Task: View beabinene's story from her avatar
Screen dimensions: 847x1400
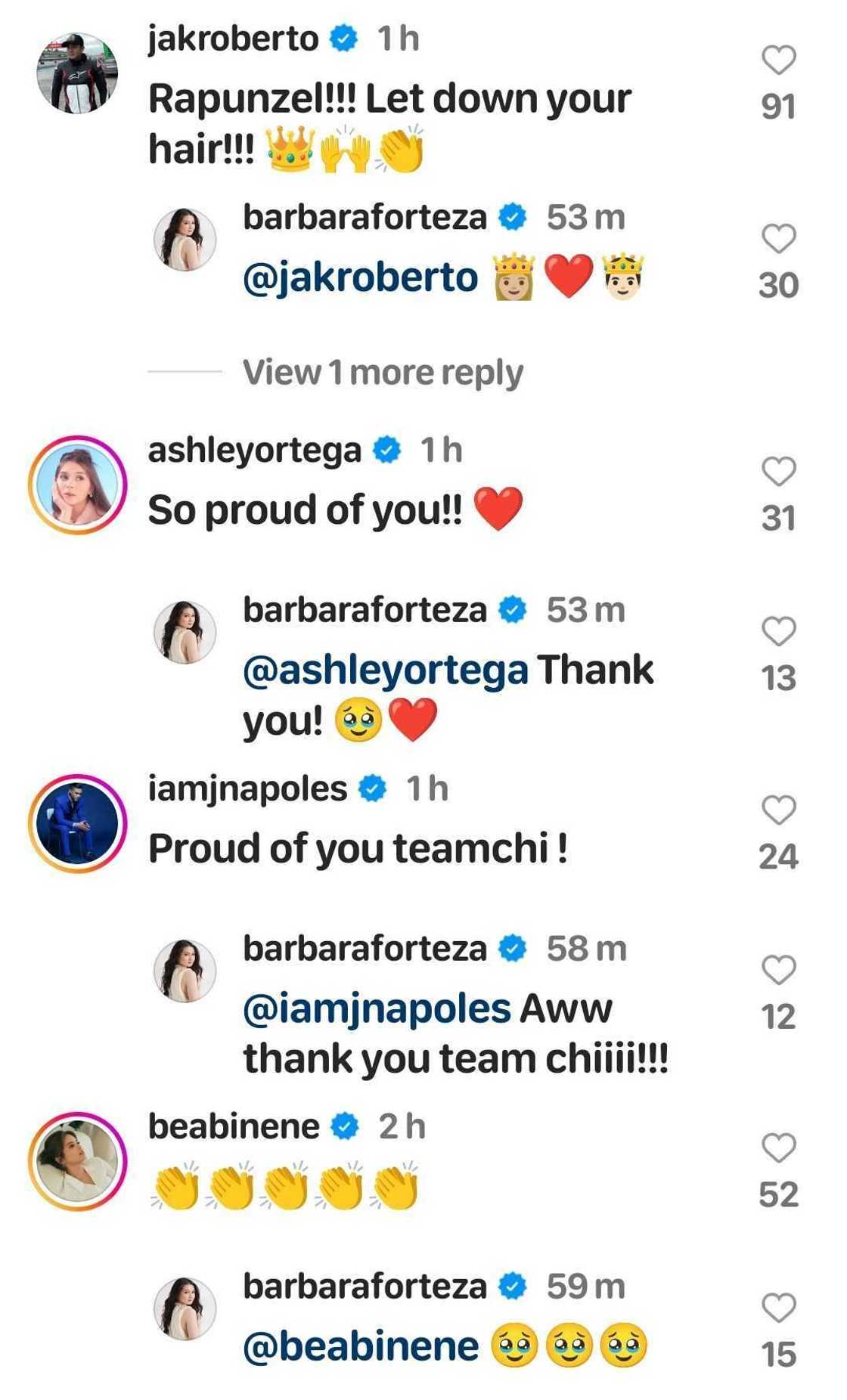Action: [77, 1161]
